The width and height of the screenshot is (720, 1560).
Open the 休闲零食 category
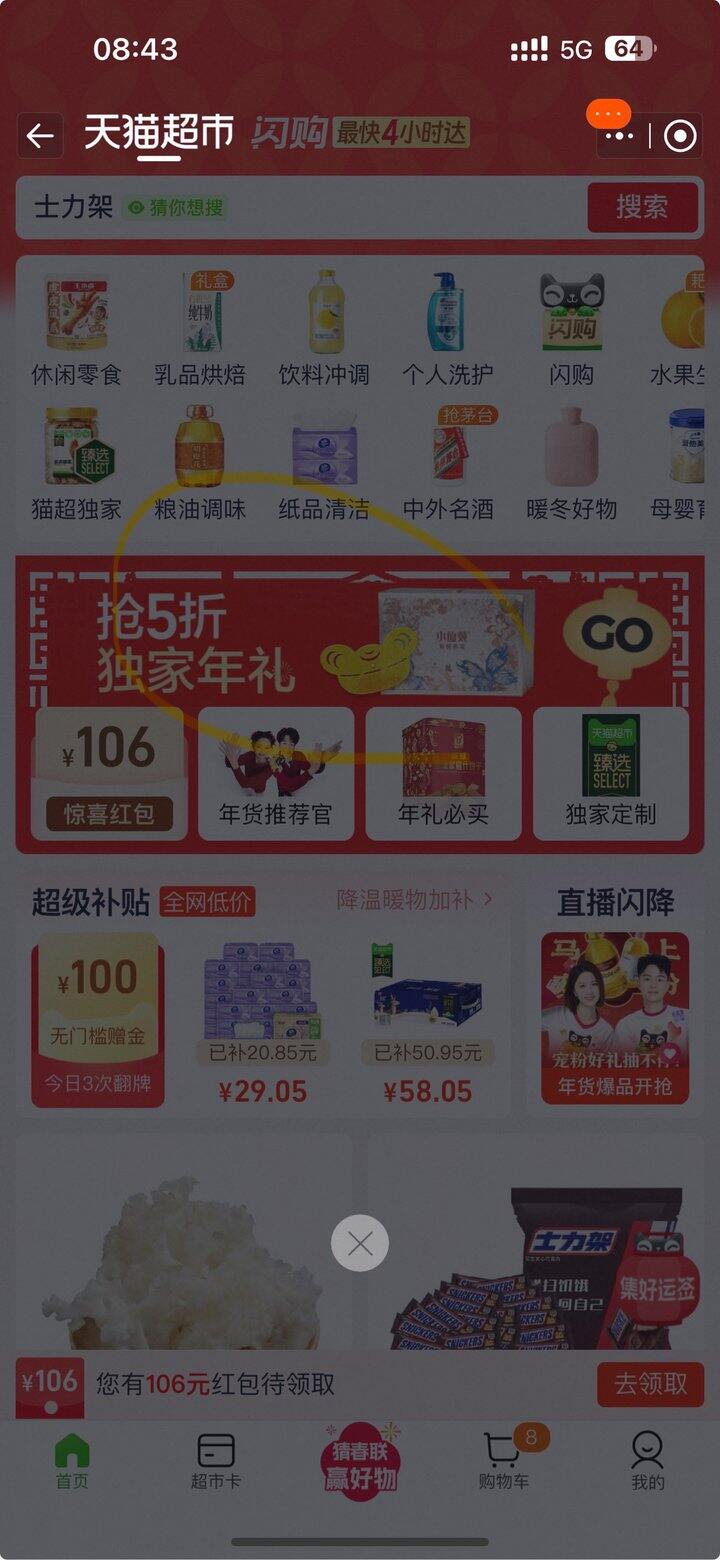tap(76, 330)
